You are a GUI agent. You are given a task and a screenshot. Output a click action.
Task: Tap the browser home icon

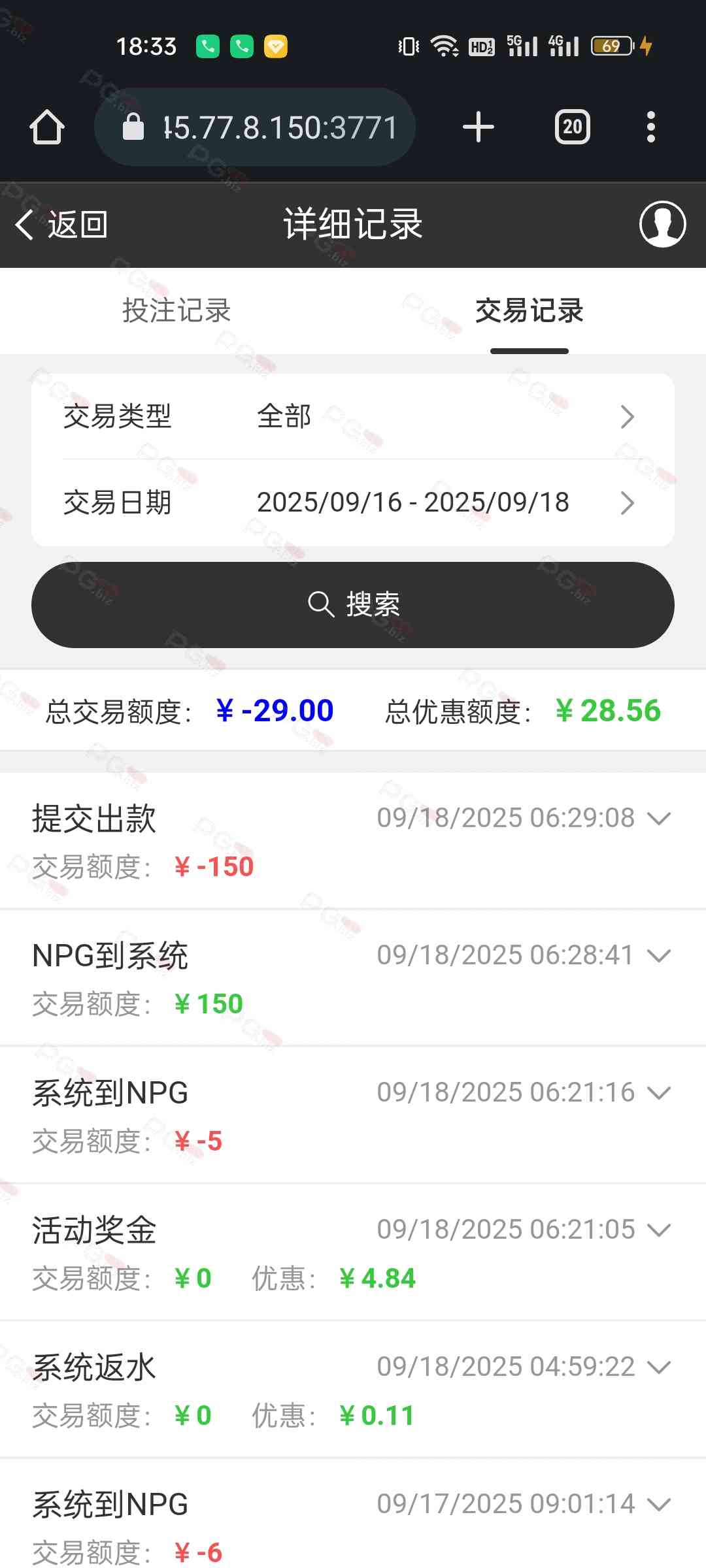pyautogui.click(x=47, y=127)
